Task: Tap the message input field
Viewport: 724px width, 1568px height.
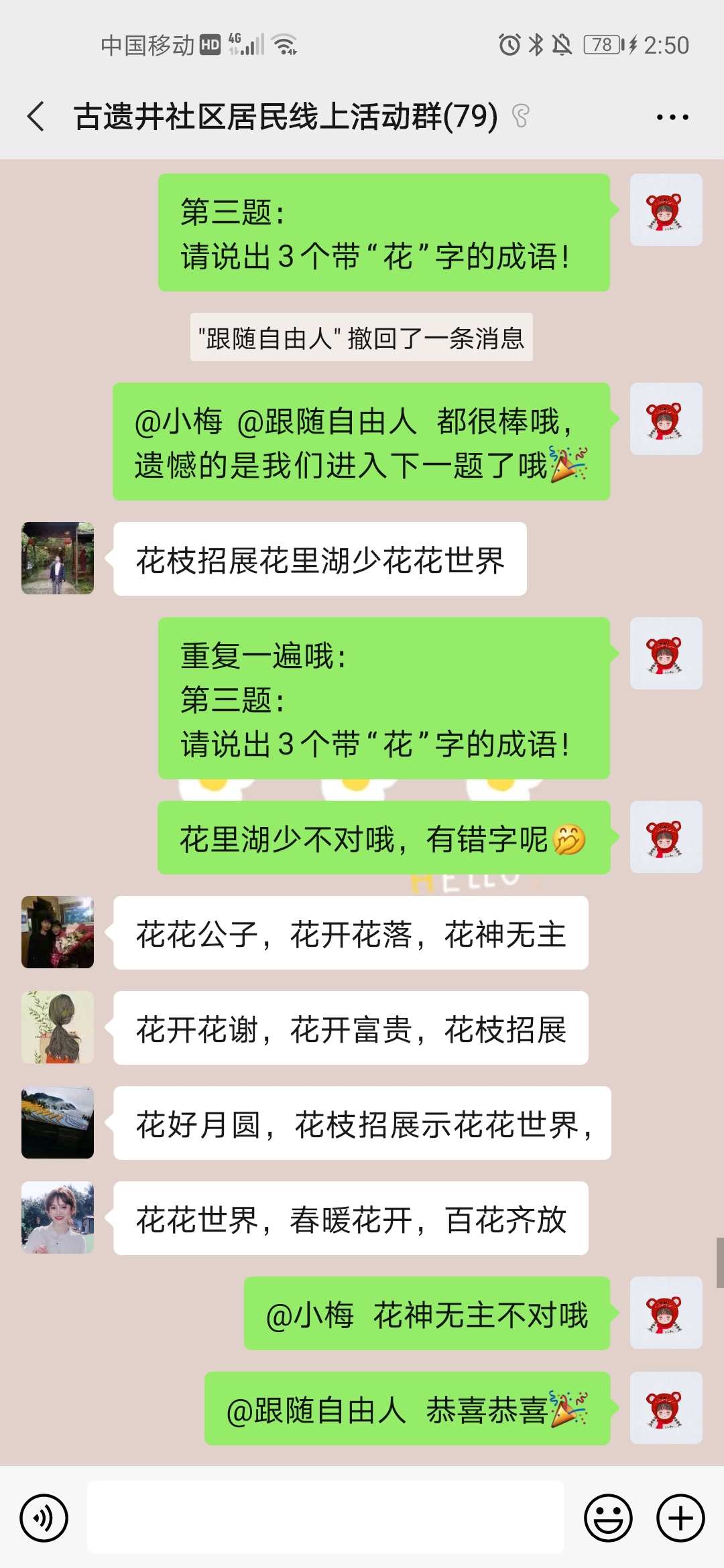Action: pos(326,1518)
